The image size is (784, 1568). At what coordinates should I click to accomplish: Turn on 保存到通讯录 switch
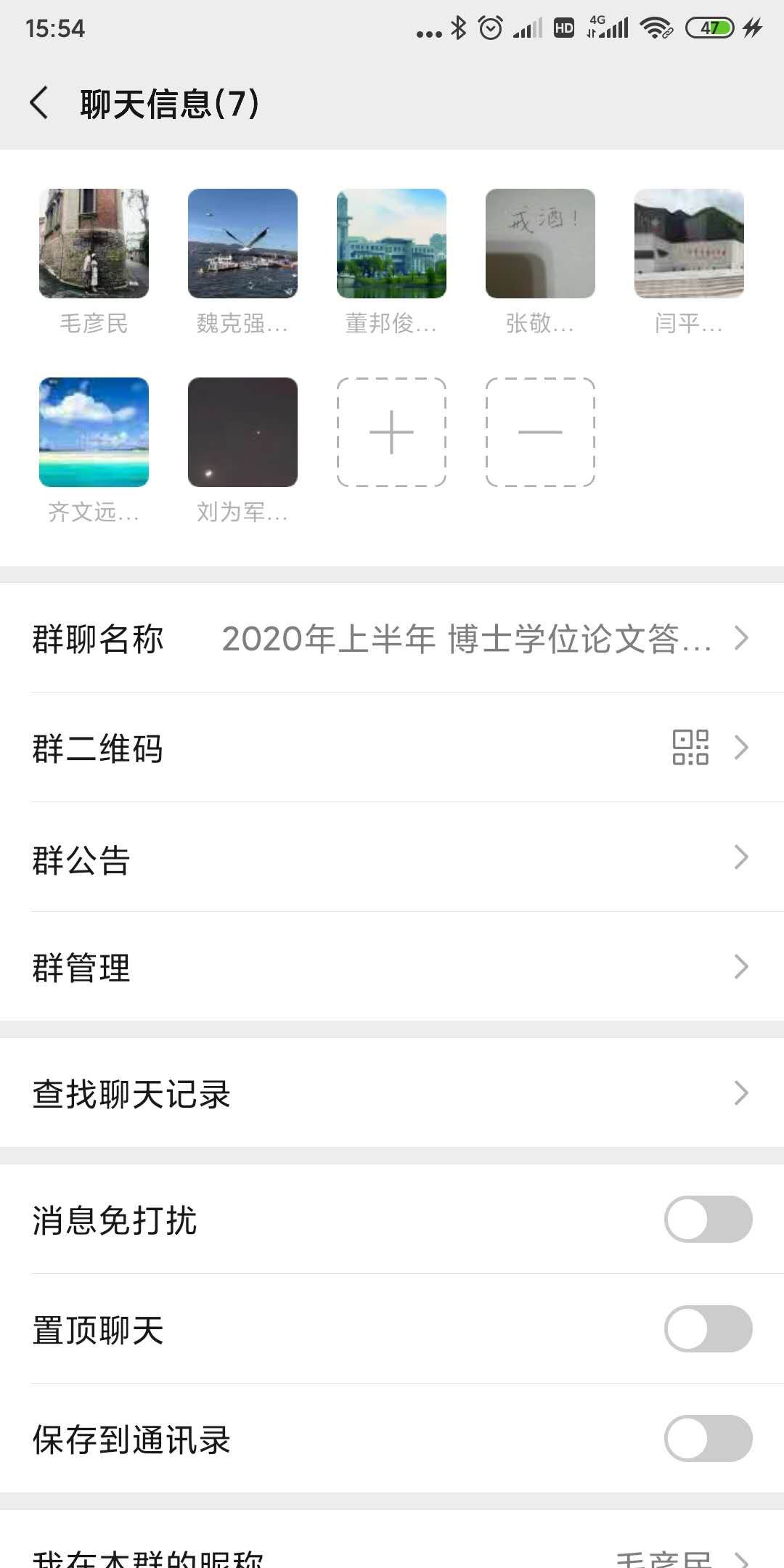point(708,1439)
